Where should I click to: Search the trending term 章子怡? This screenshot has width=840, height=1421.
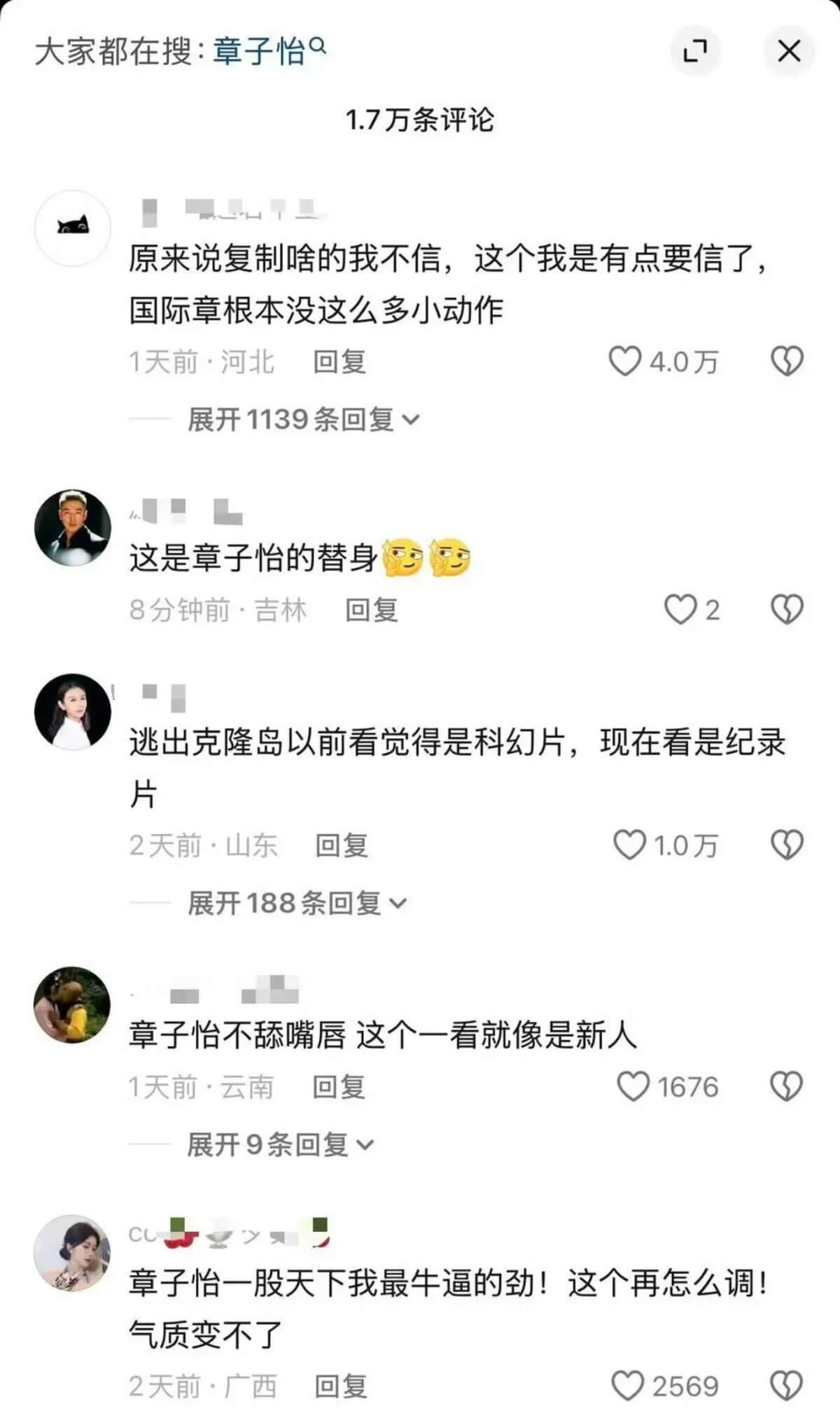coord(269,51)
